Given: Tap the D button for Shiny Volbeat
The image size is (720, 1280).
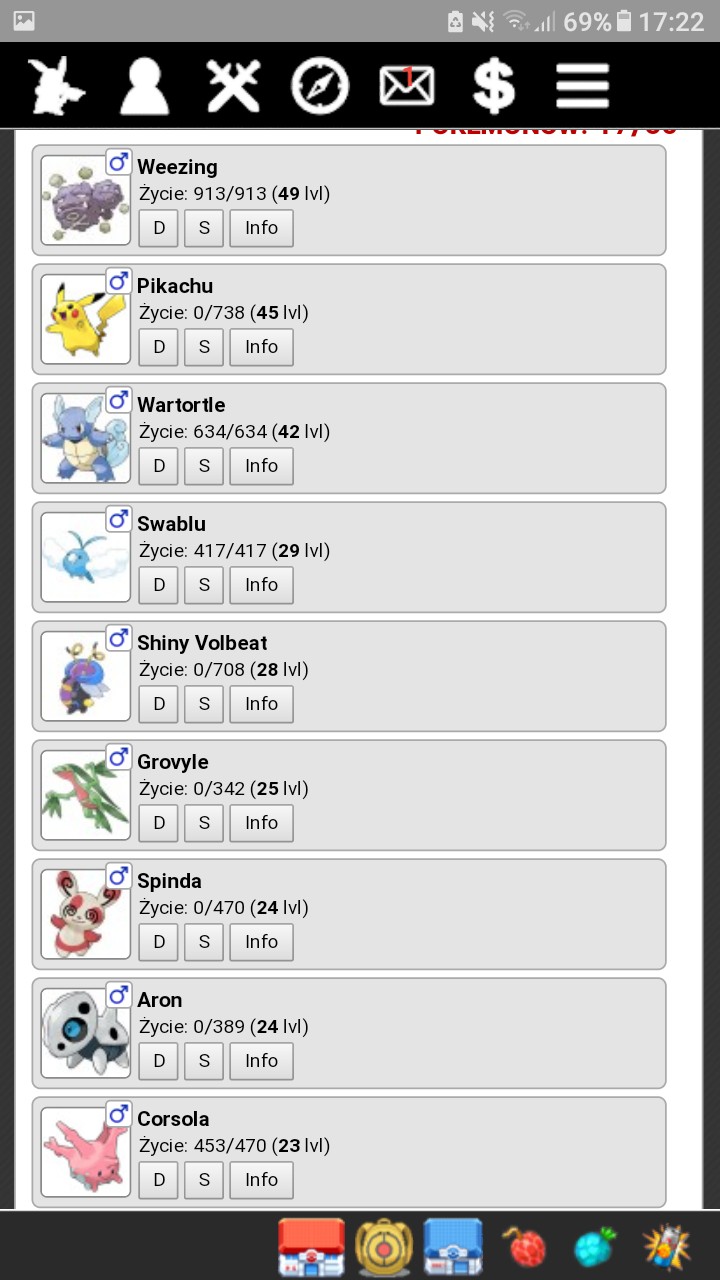Looking at the screenshot, I should [158, 704].
